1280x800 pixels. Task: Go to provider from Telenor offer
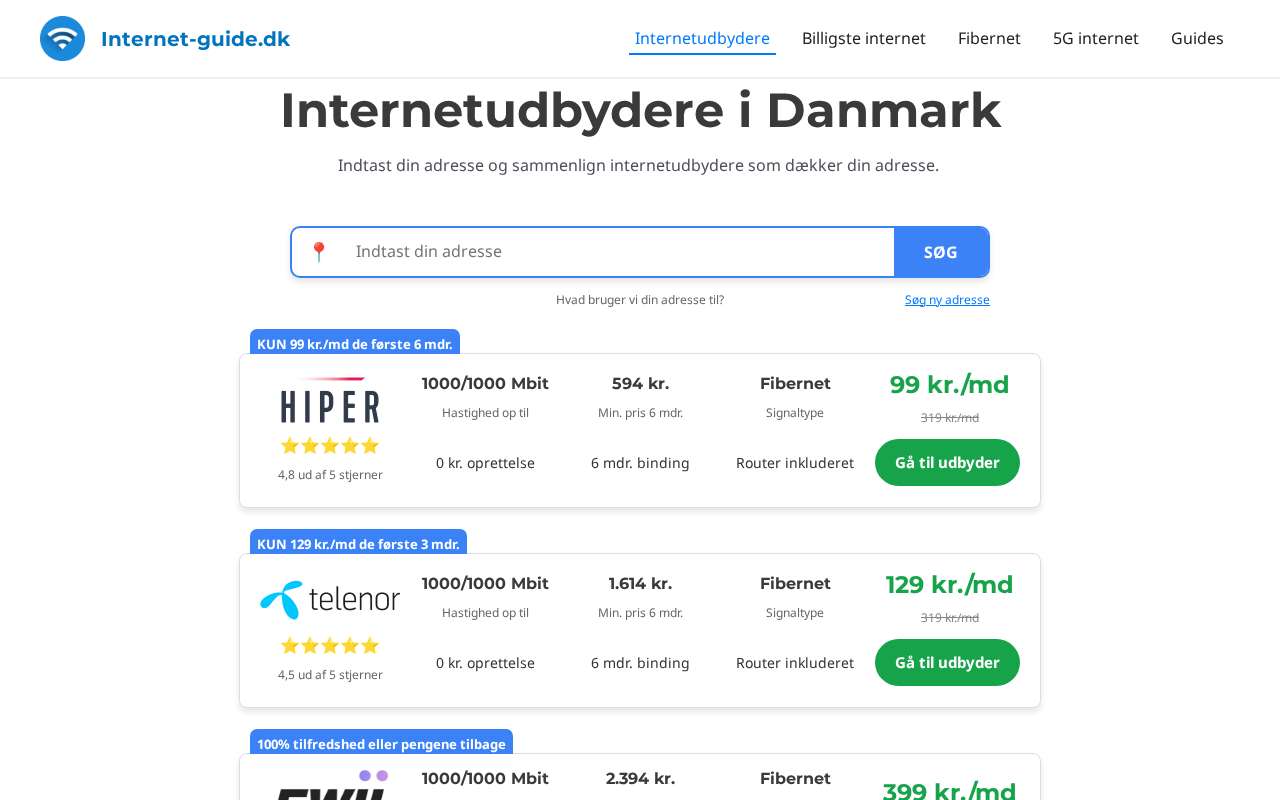(947, 663)
